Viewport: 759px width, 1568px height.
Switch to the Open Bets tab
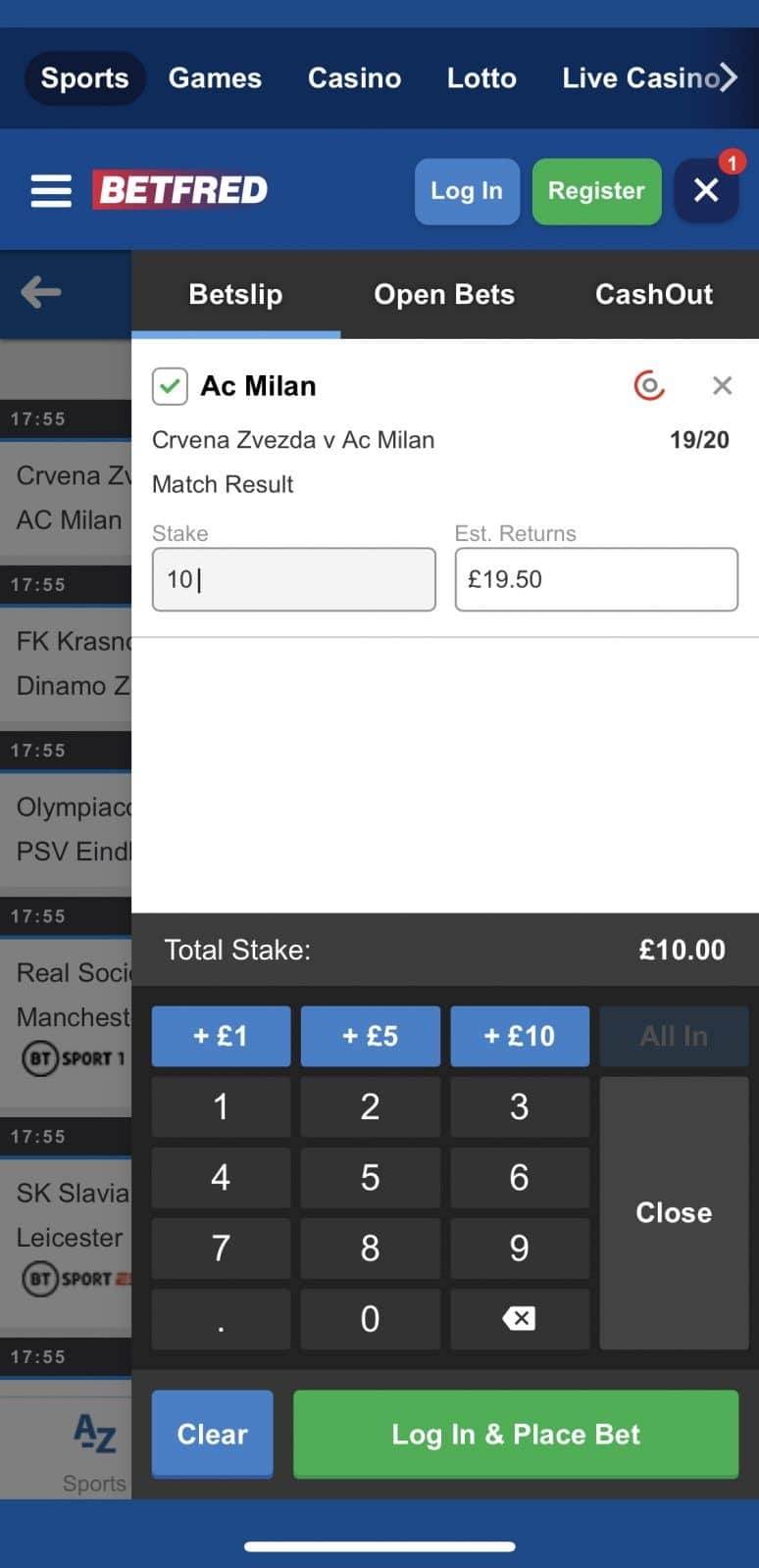coord(444,294)
